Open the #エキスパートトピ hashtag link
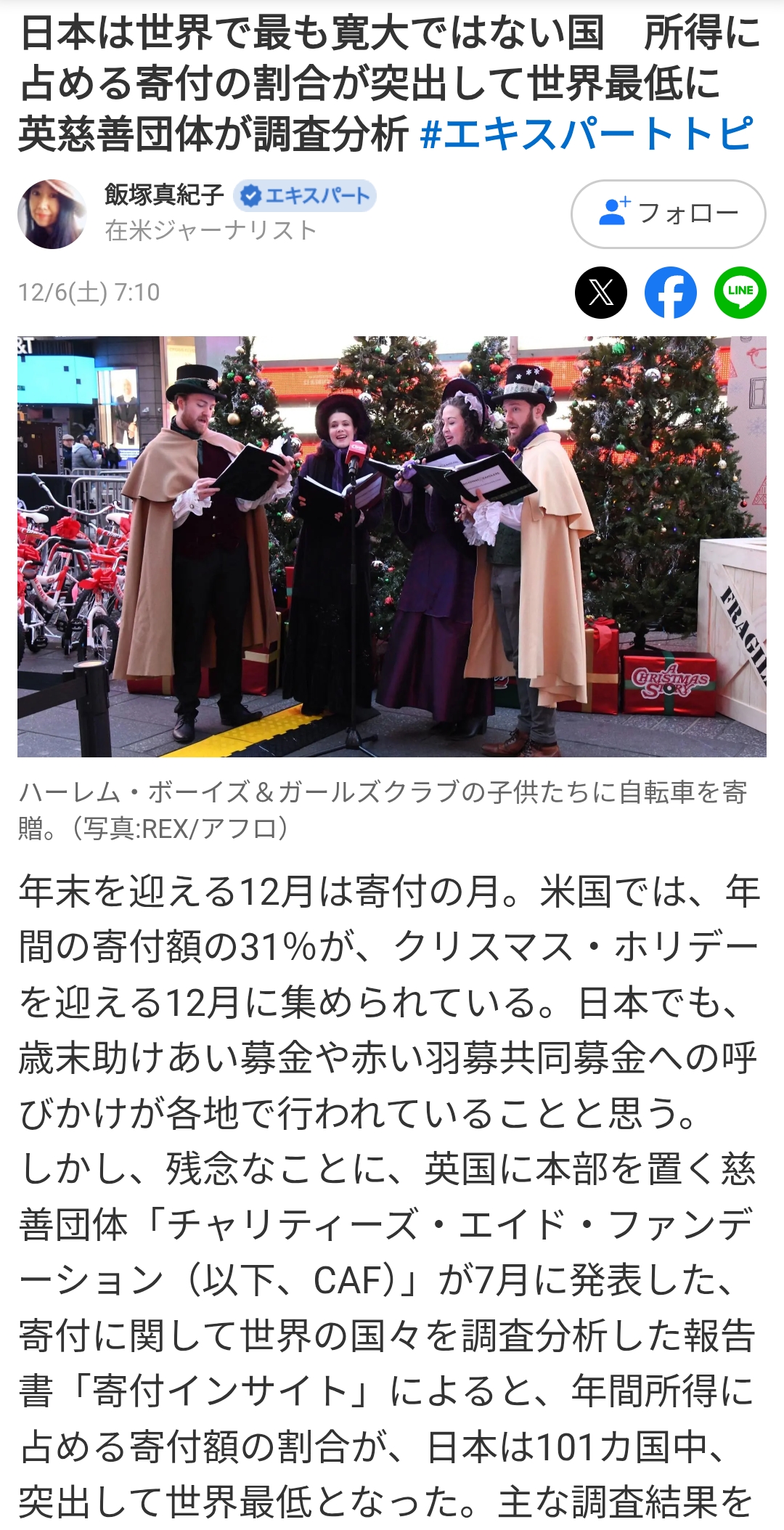This screenshot has width=784, height=1530. point(587,134)
